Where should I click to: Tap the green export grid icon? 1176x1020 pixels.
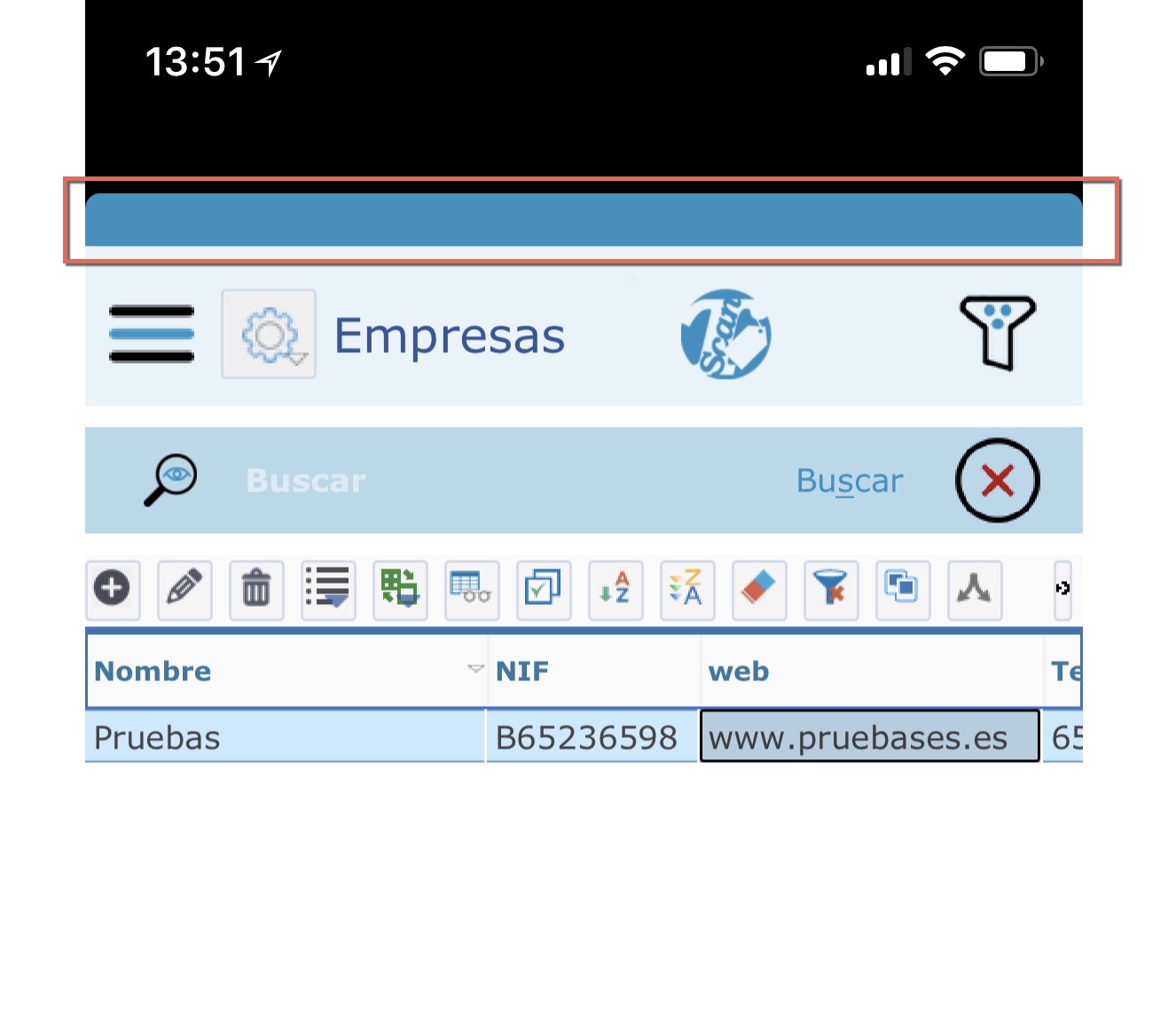point(400,589)
